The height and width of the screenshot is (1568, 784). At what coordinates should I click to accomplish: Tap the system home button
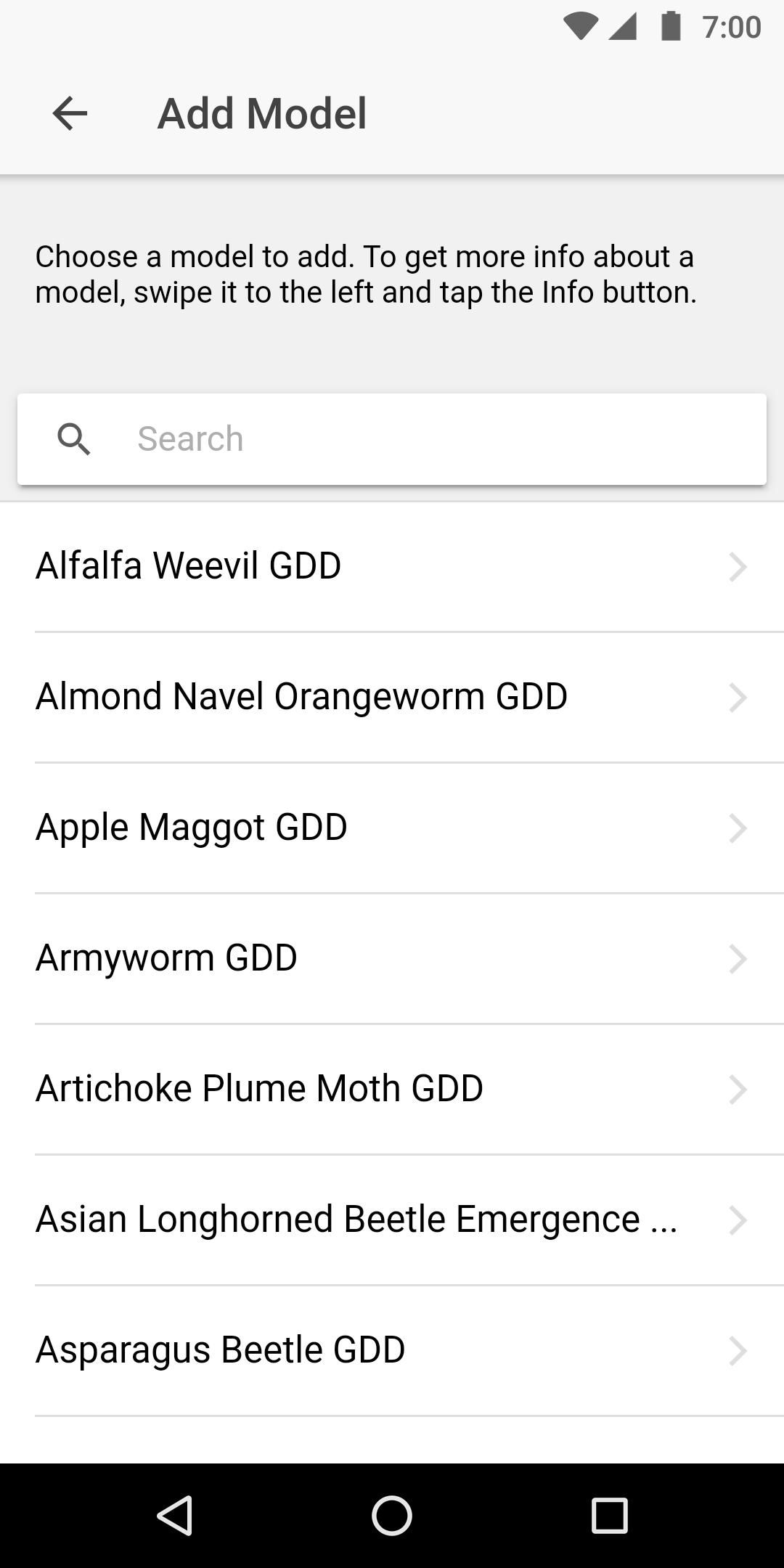coord(392,1516)
